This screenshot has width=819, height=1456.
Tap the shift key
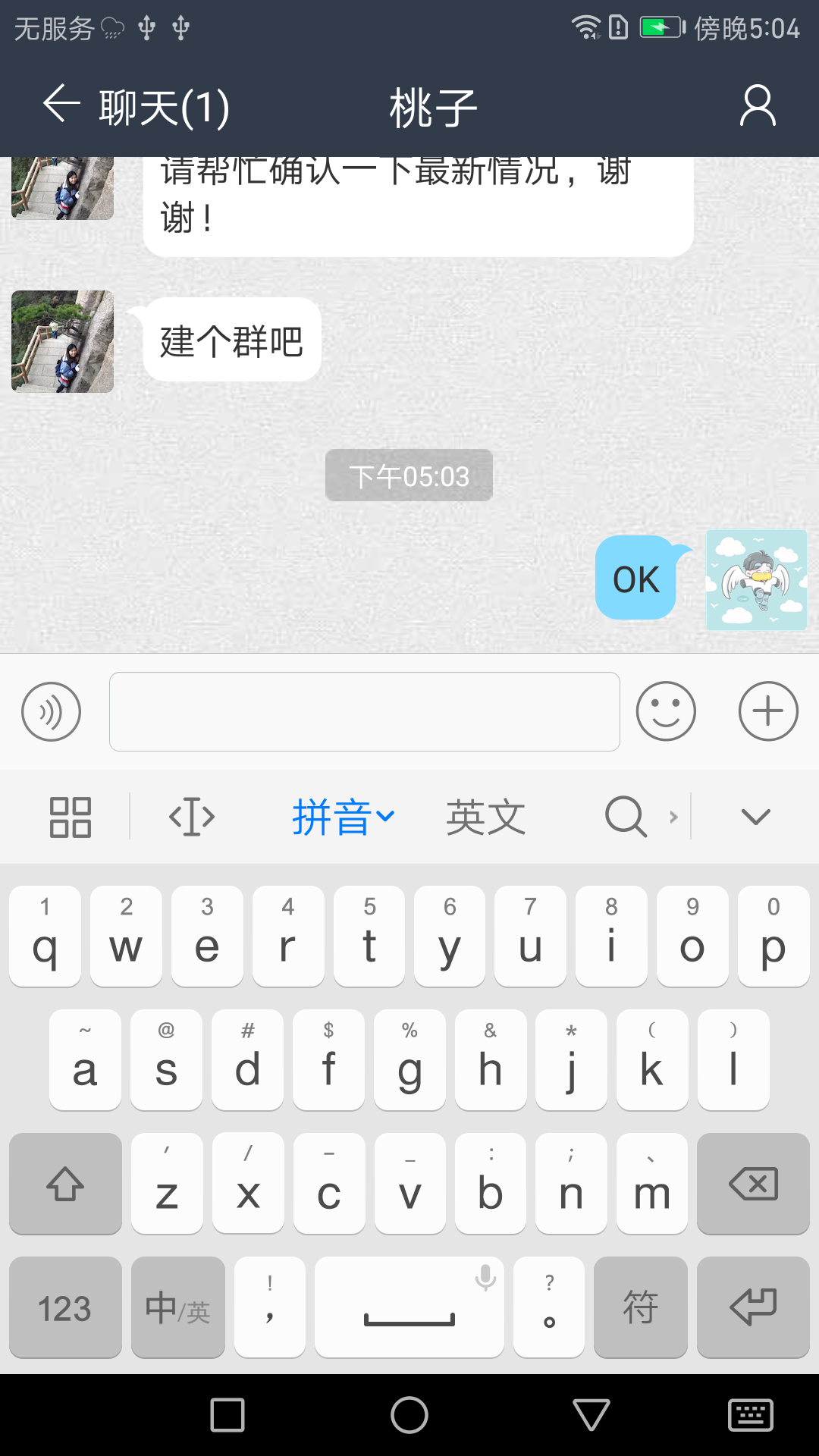[65, 1184]
